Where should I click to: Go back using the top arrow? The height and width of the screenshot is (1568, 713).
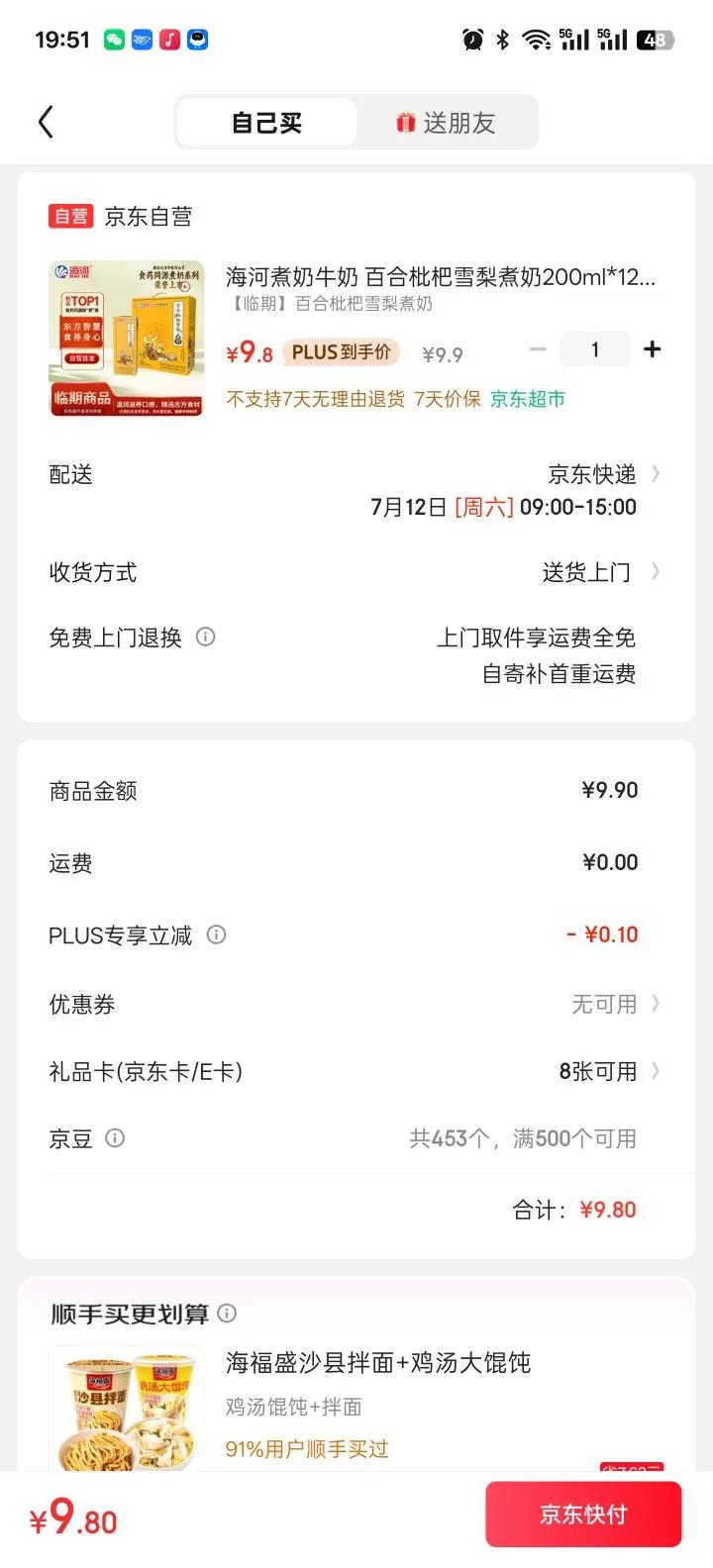point(45,123)
